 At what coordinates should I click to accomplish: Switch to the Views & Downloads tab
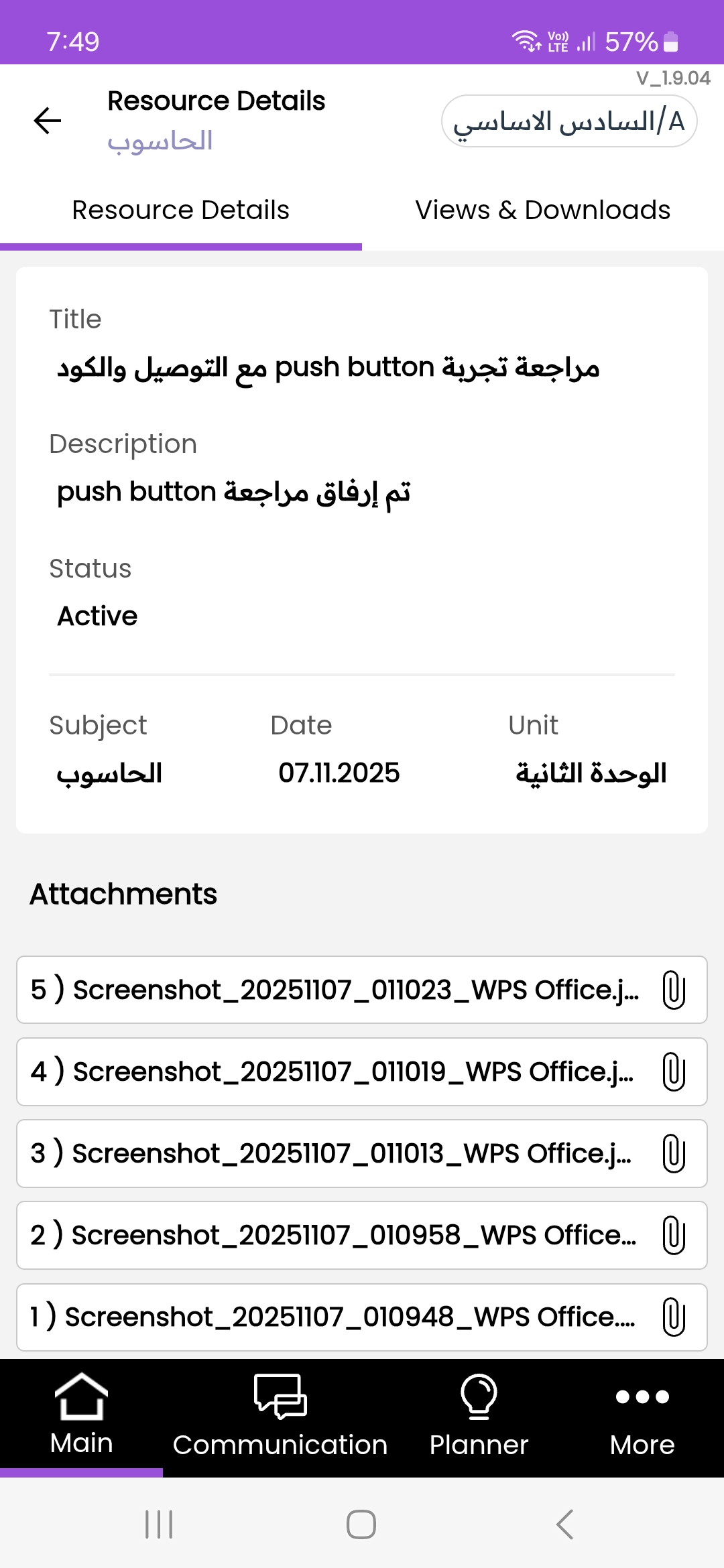click(x=542, y=210)
